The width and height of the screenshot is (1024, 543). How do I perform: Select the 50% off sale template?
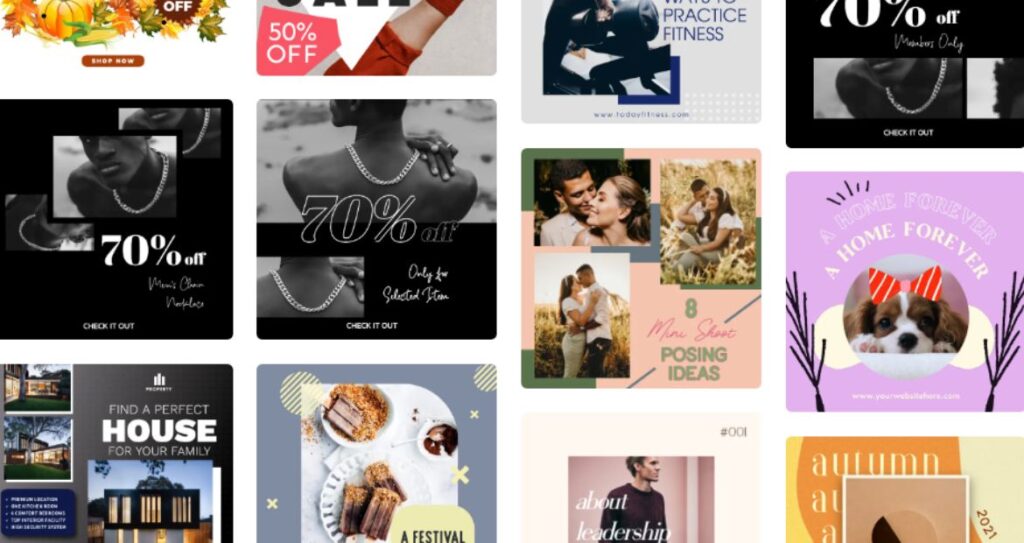(x=376, y=37)
